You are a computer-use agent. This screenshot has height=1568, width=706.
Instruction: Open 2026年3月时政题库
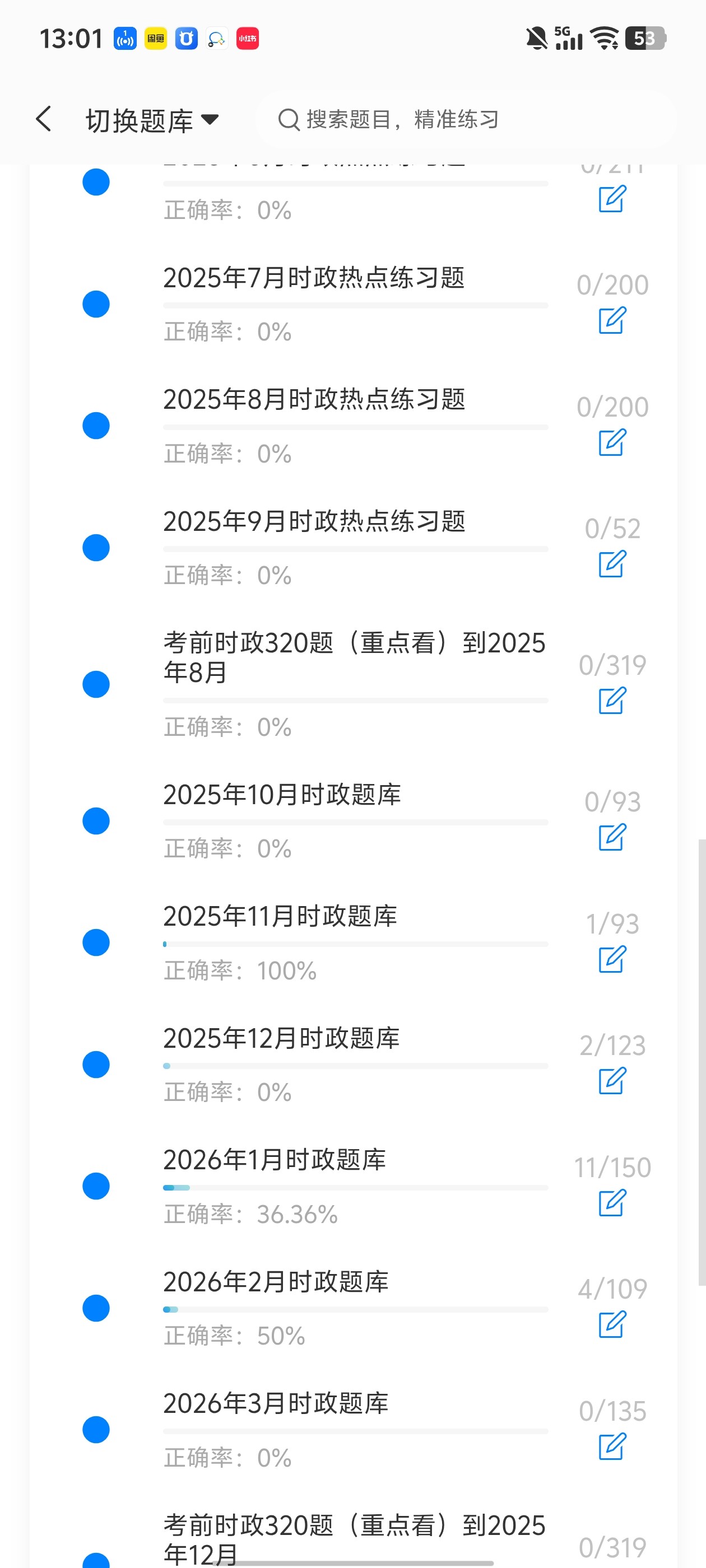[x=275, y=1404]
